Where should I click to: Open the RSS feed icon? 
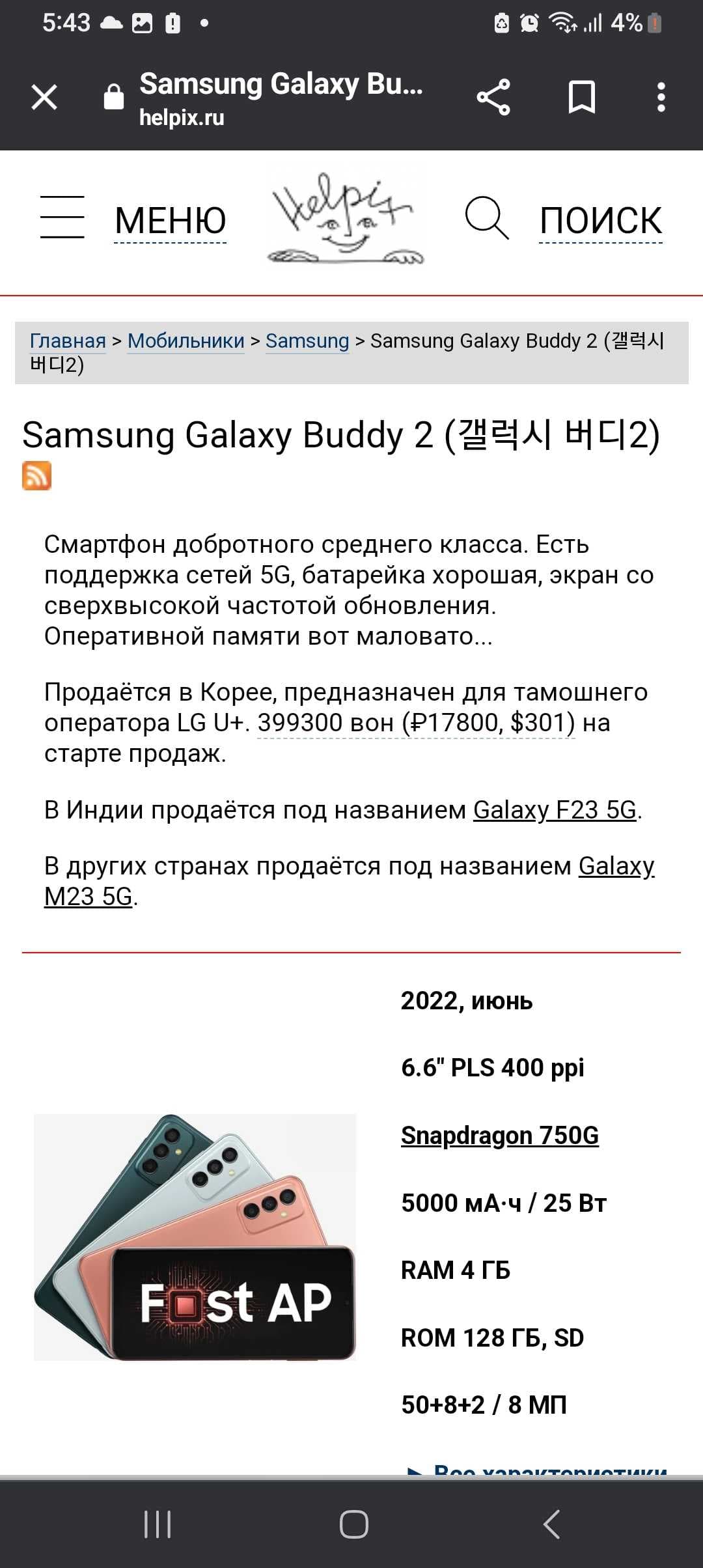pyautogui.click(x=36, y=475)
